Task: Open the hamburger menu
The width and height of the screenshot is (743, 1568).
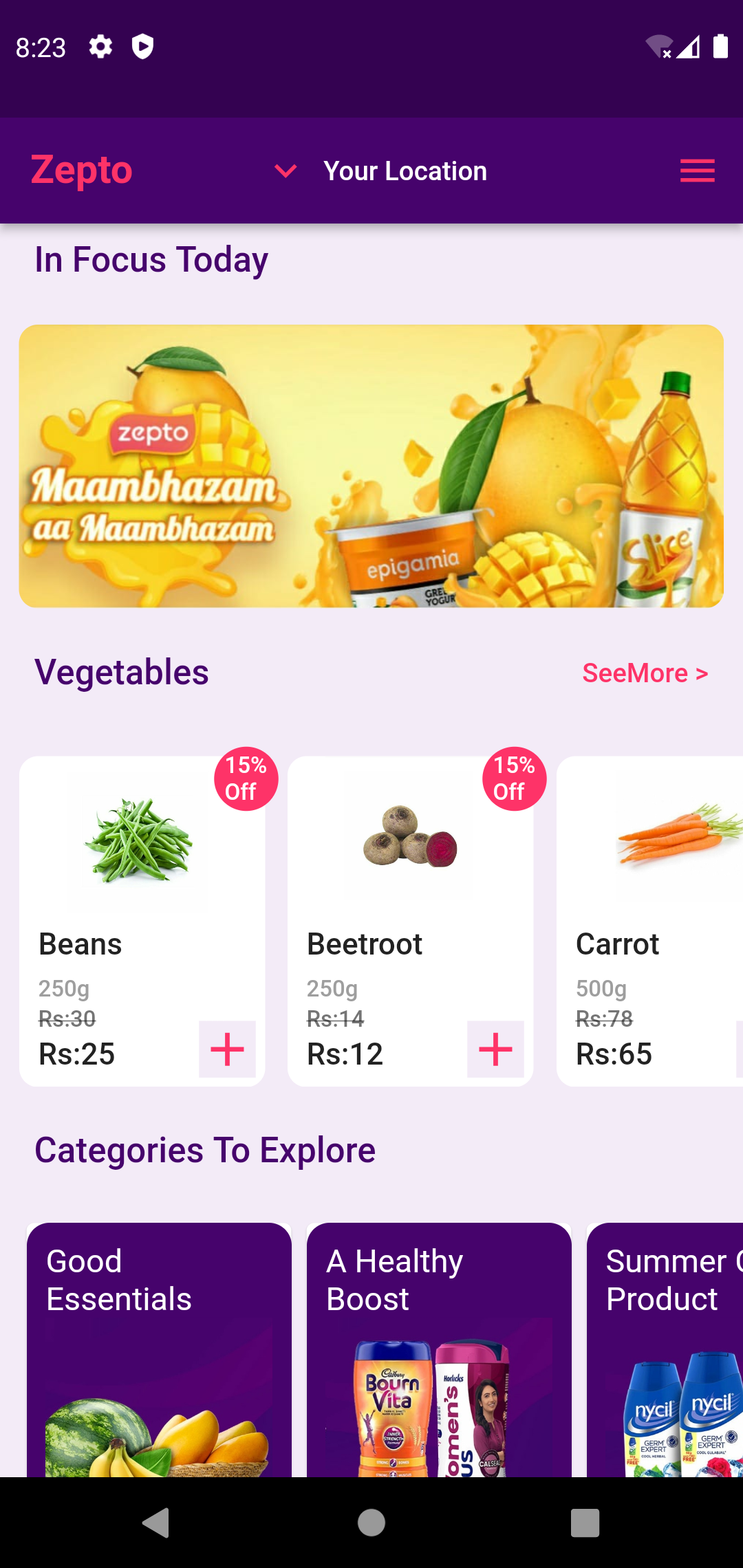Action: (697, 170)
